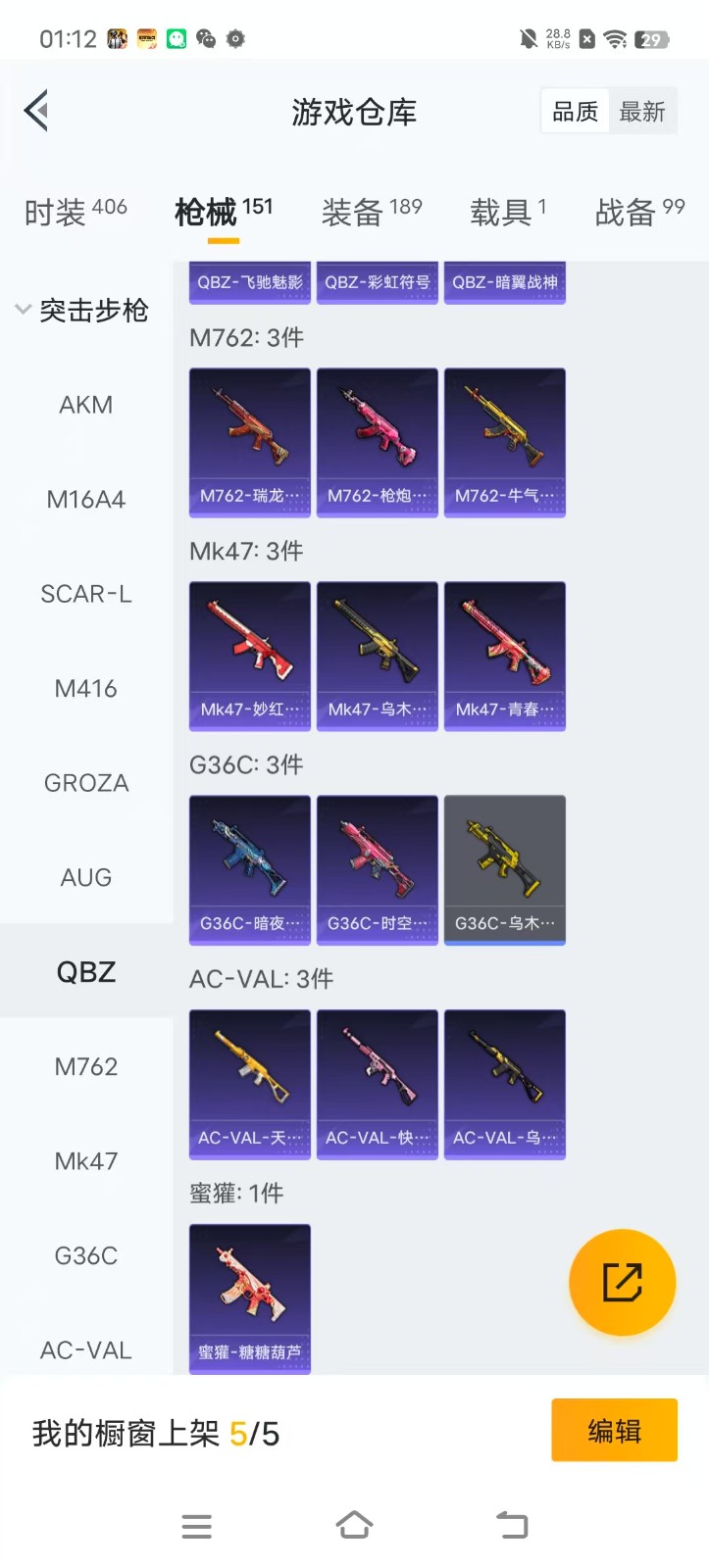The image size is (709, 1568).
Task: Open the G36C-乌木 skin card
Action: [x=505, y=869]
